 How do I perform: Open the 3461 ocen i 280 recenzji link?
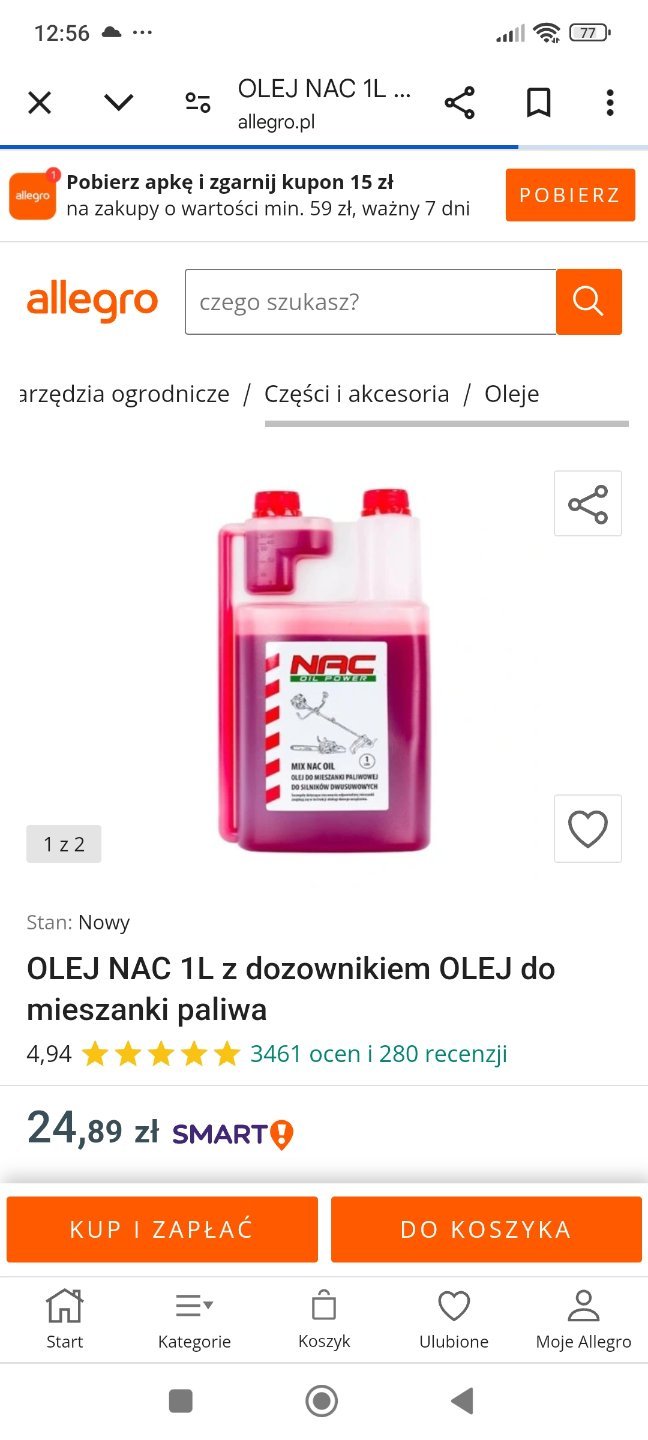click(x=378, y=1053)
